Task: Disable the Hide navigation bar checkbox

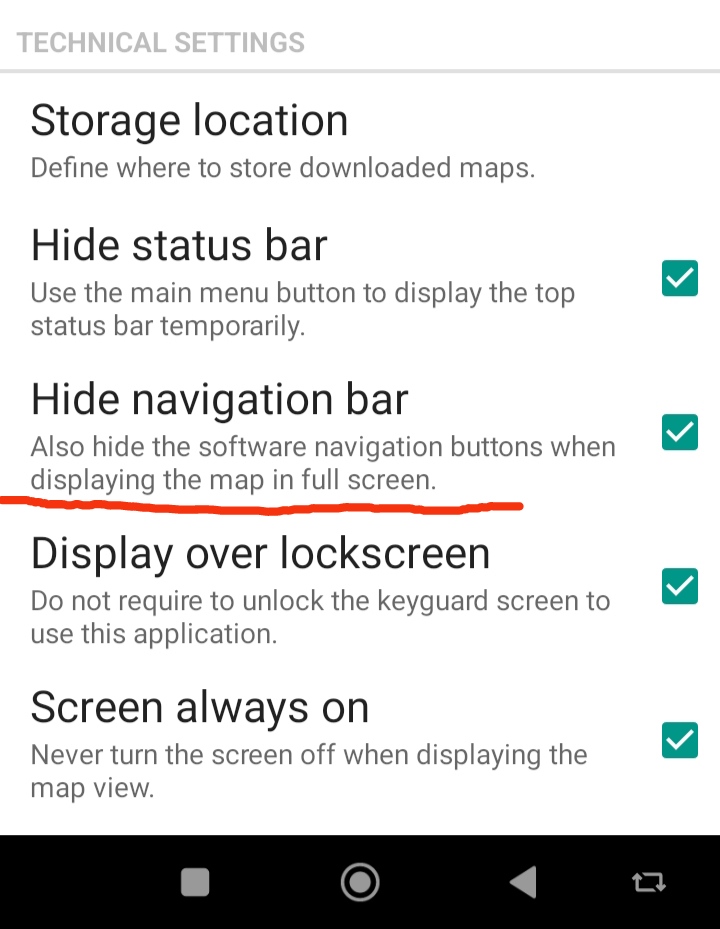Action: click(x=680, y=432)
